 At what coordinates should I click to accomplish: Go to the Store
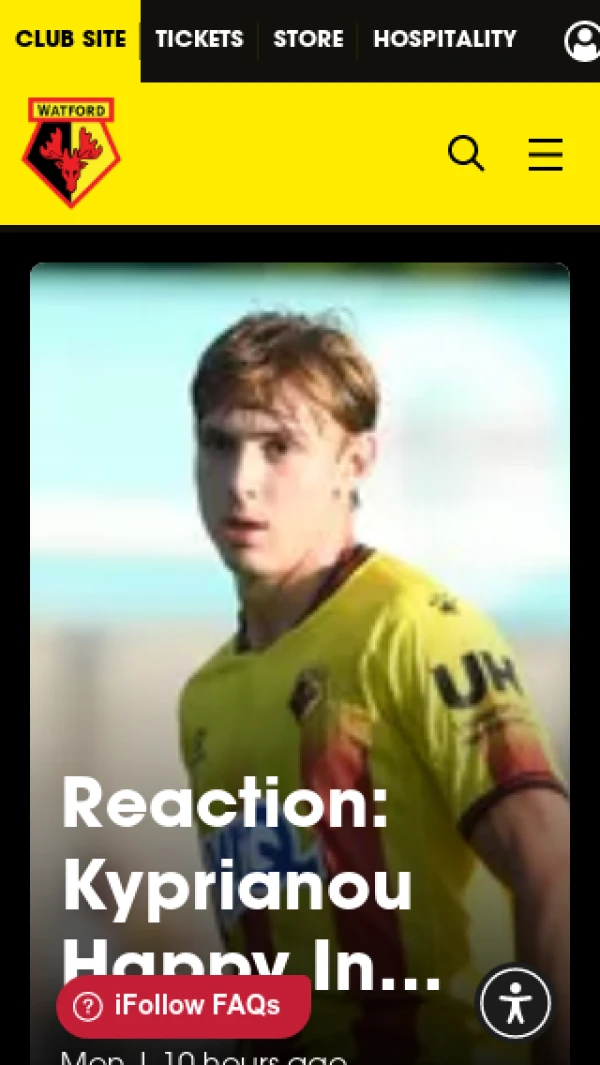[308, 40]
